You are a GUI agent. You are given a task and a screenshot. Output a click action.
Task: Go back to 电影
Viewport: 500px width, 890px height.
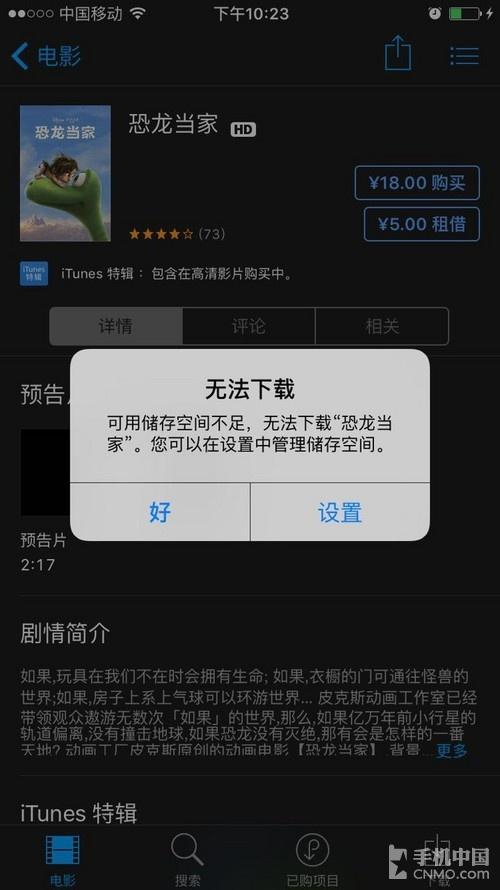point(46,56)
